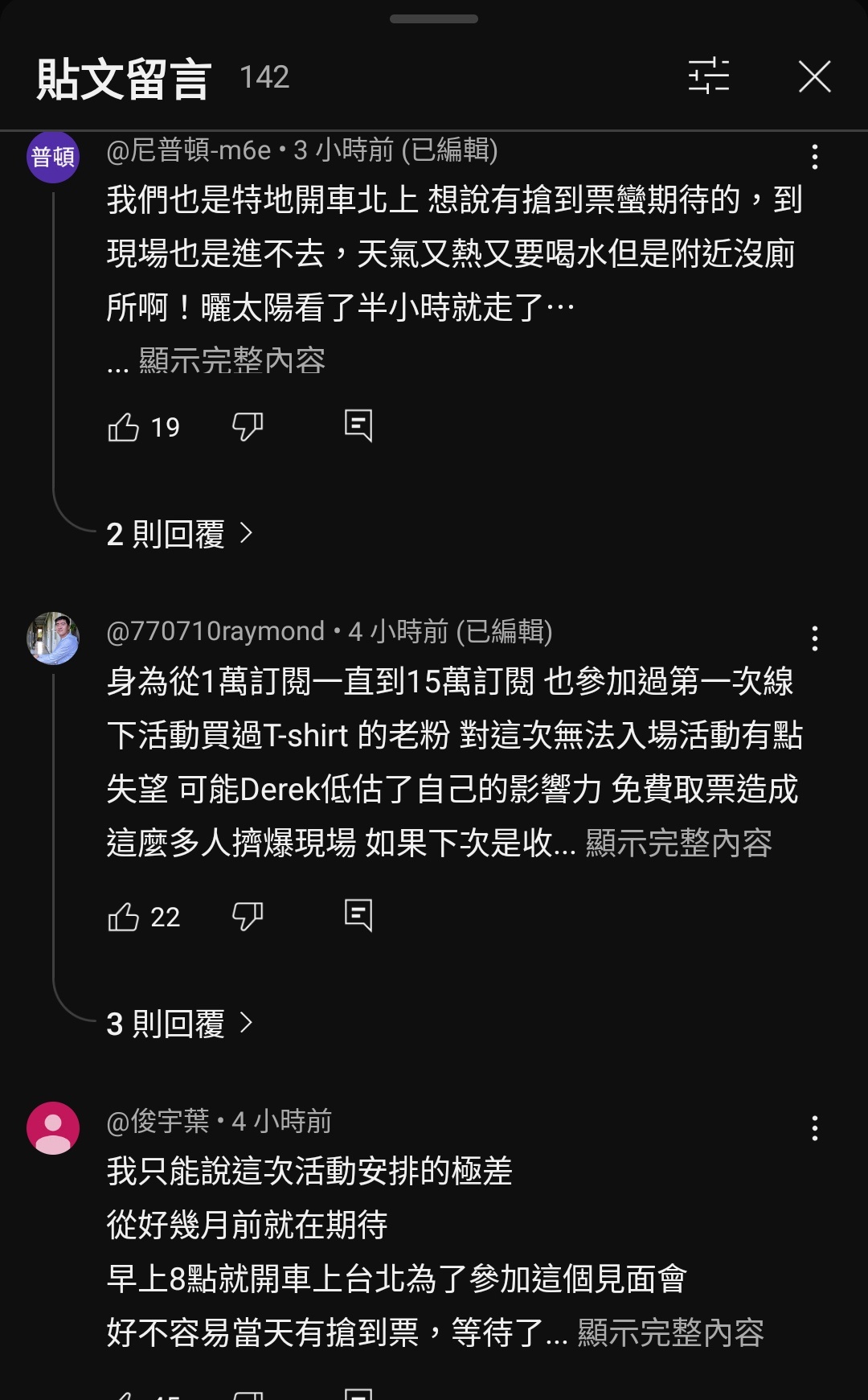This screenshot has width=868, height=1400.
Task: Dislike @770710raymond's comment
Action: click(x=248, y=916)
